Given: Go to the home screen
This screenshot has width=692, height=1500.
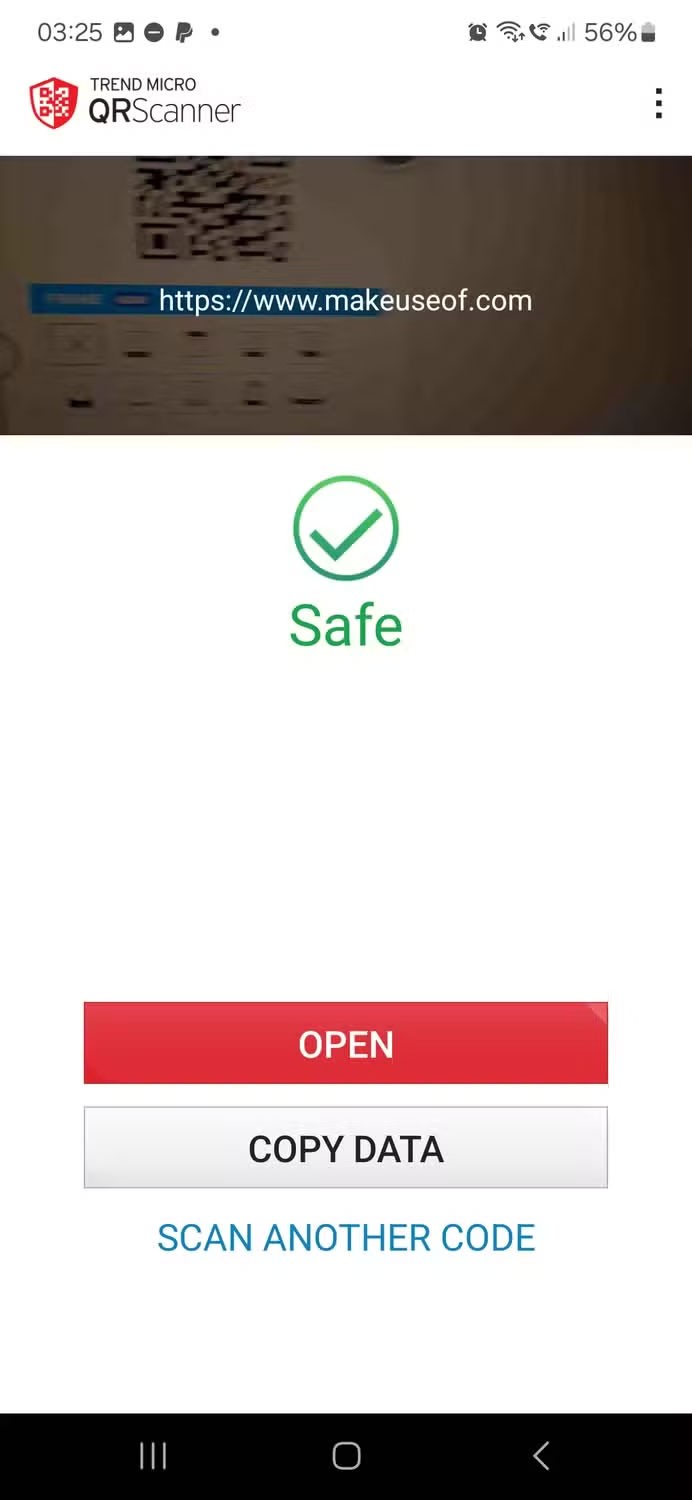Looking at the screenshot, I should point(346,1456).
